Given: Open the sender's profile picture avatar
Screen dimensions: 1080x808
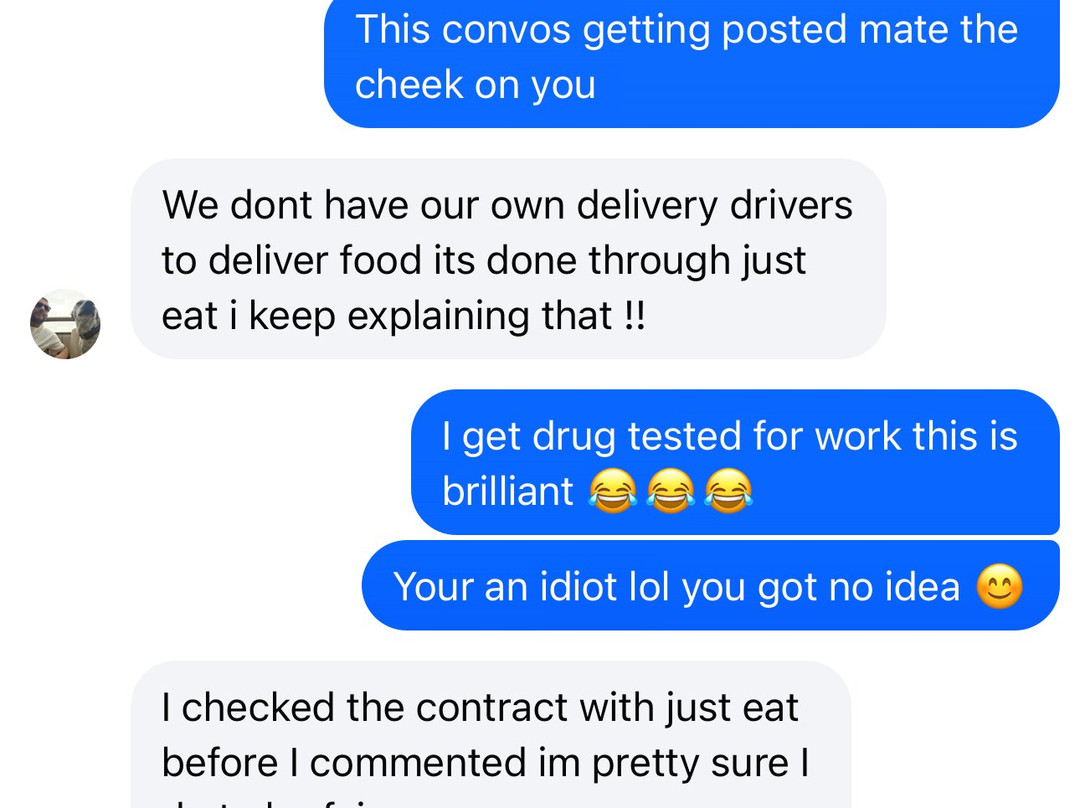Looking at the screenshot, I should coord(65,324).
